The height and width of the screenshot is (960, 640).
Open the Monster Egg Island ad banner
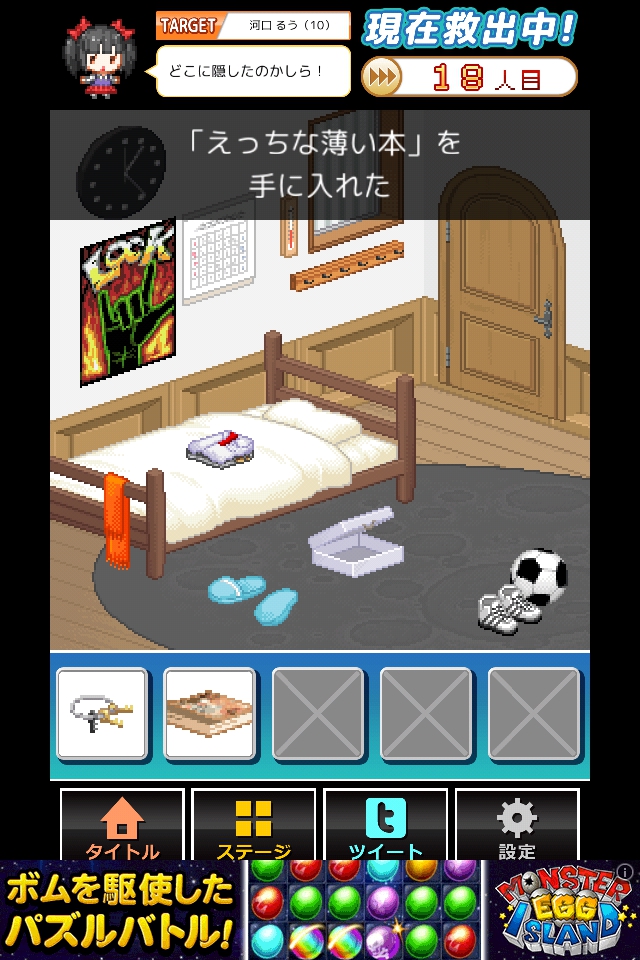click(x=320, y=910)
